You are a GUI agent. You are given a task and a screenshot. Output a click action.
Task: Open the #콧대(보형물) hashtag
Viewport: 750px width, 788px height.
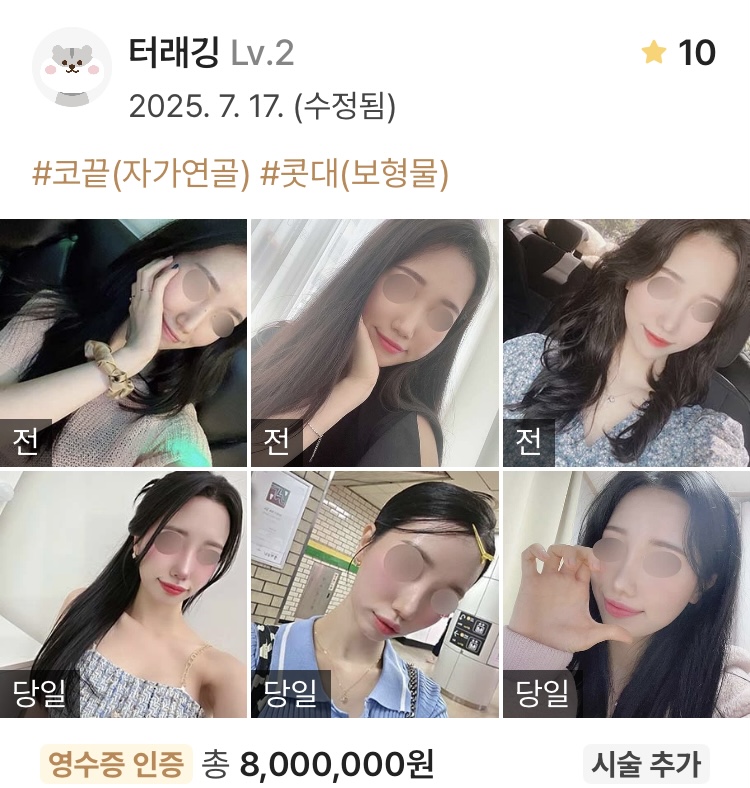(354, 174)
